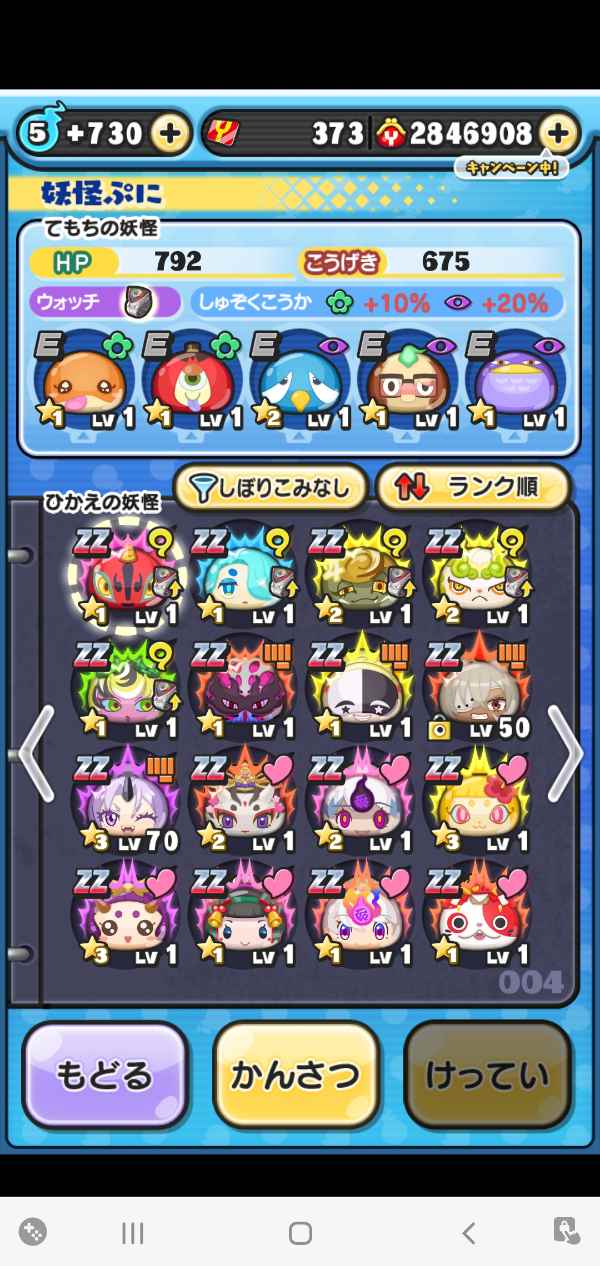Go to the next reserve yokai page

565,752
